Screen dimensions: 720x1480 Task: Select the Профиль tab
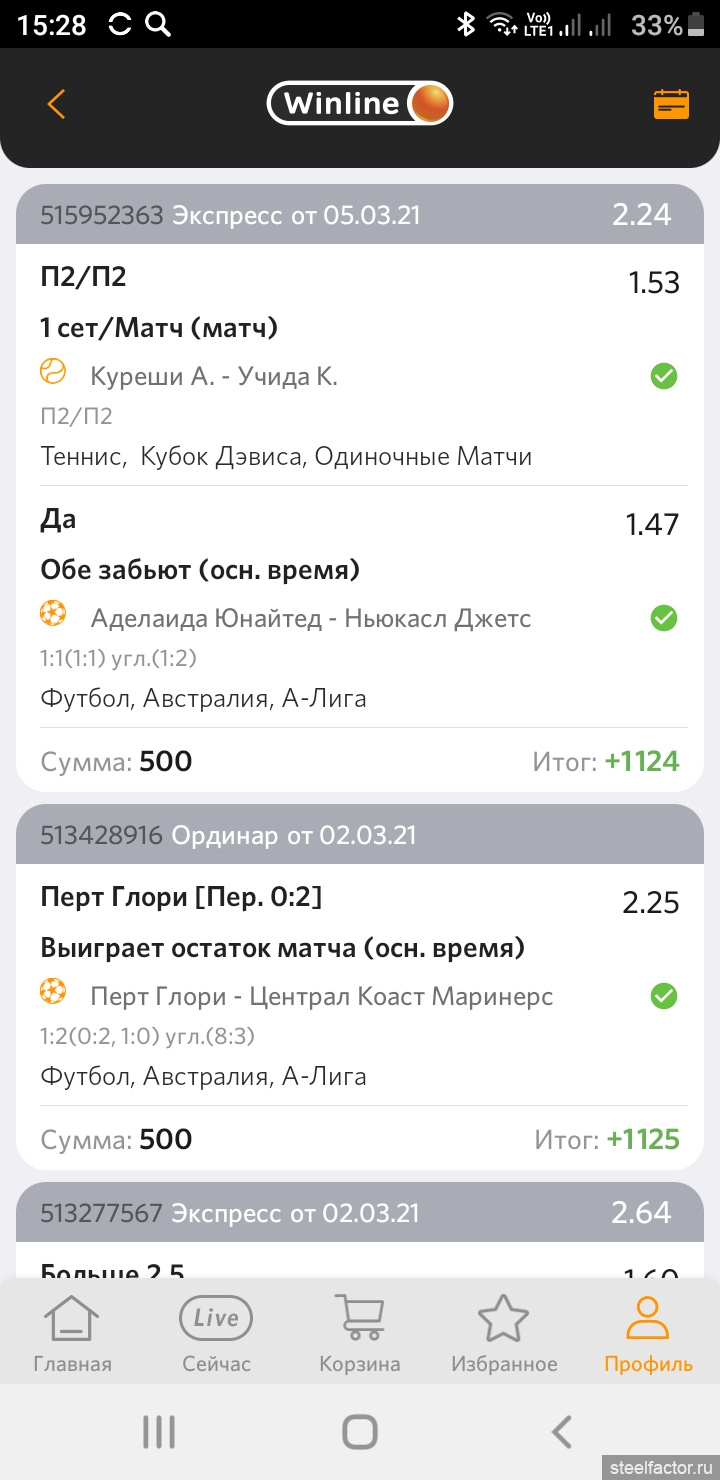[648, 1333]
